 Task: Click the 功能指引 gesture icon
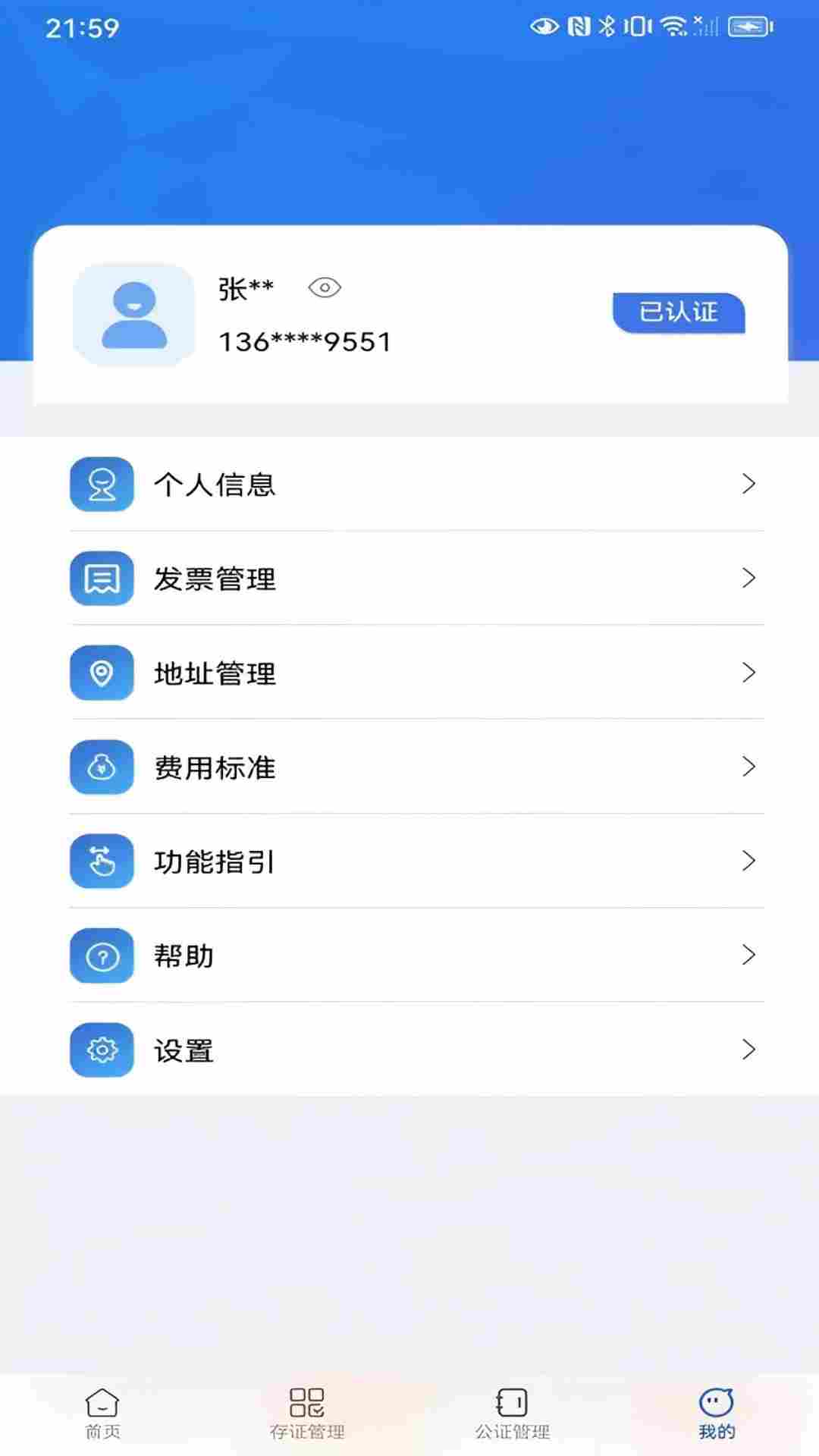pos(102,861)
